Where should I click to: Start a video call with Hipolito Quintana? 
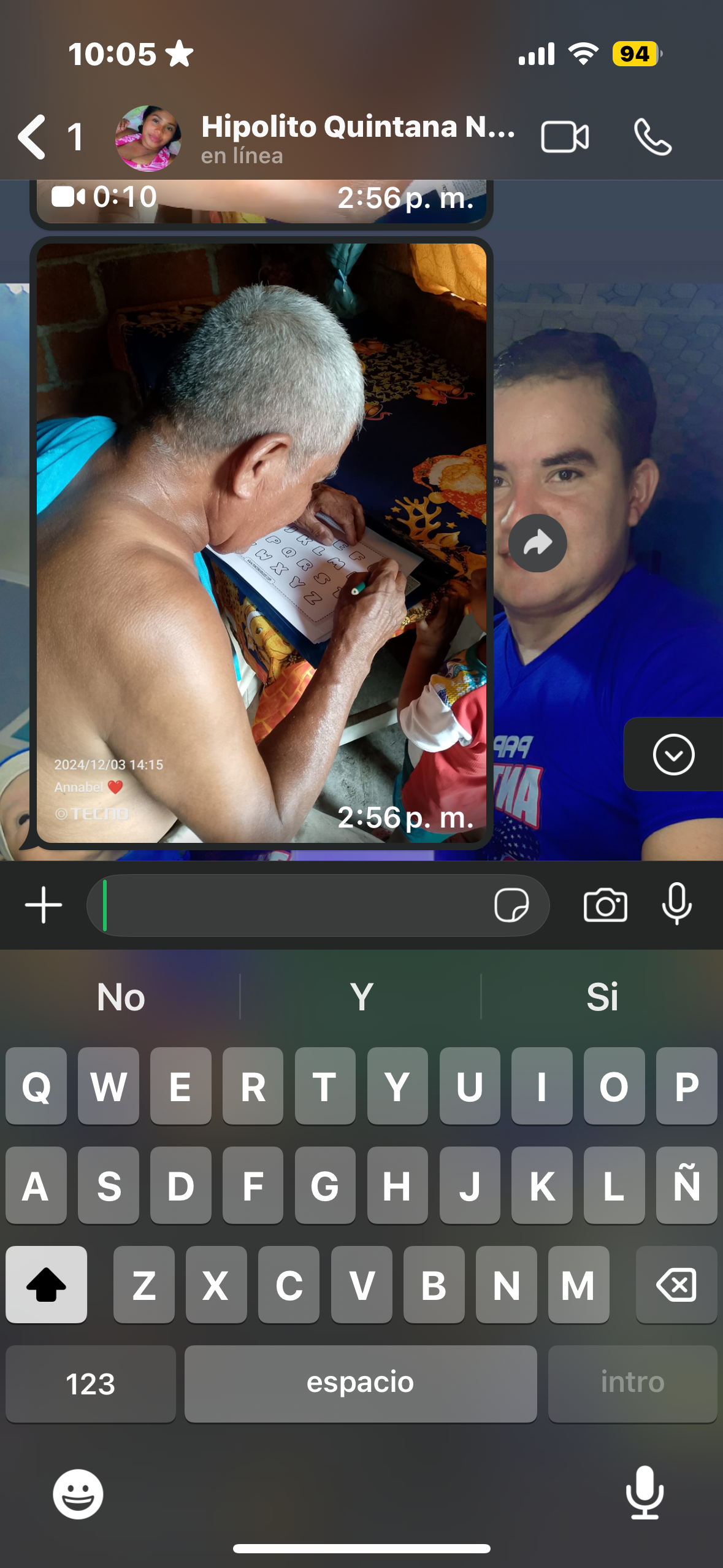click(565, 137)
